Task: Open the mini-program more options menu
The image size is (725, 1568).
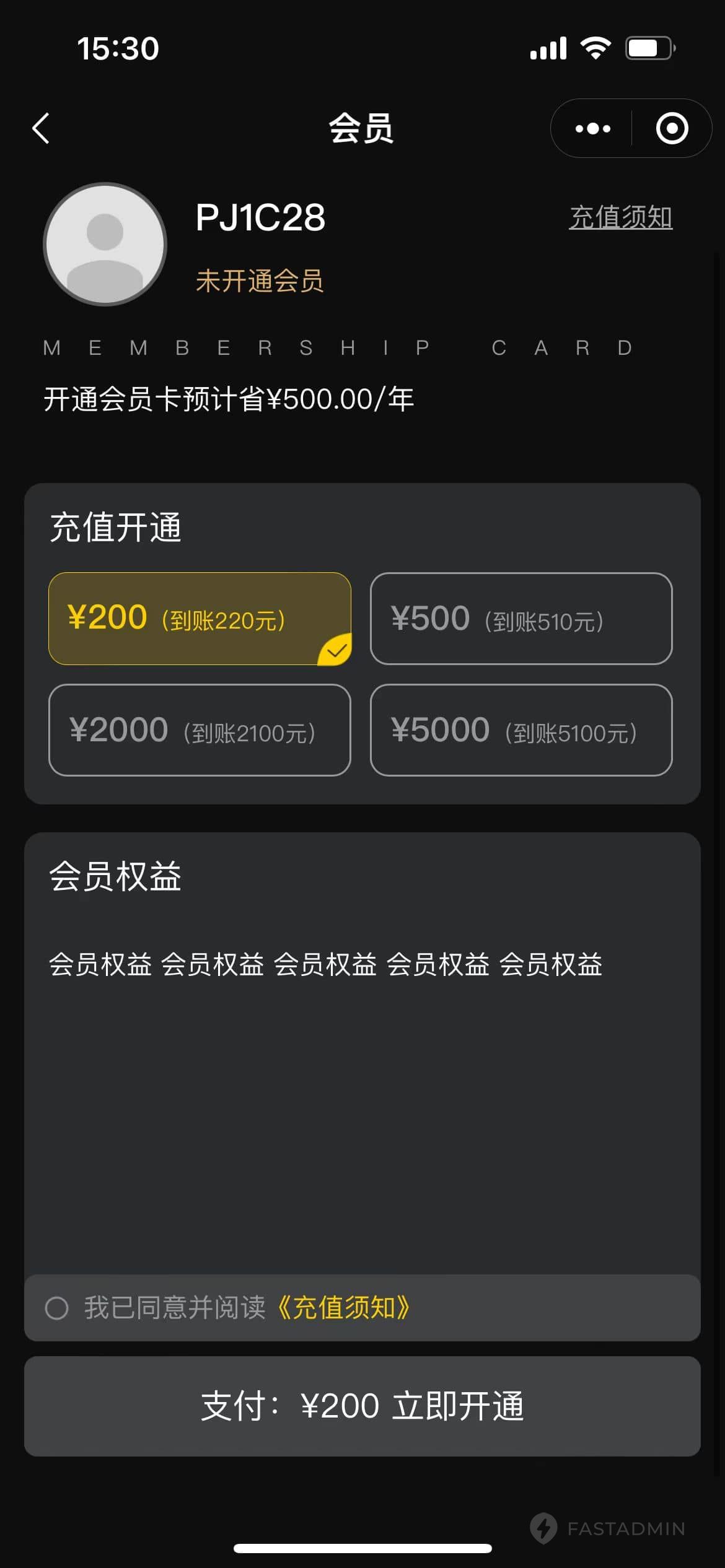Action: pos(592,128)
